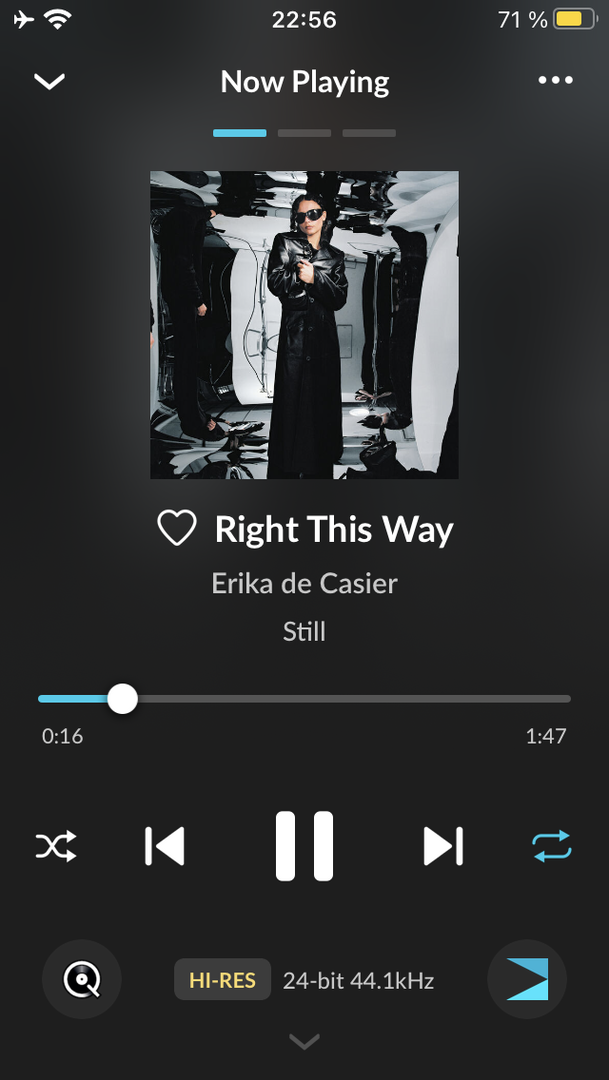Toggle repeat mode

(x=551, y=846)
